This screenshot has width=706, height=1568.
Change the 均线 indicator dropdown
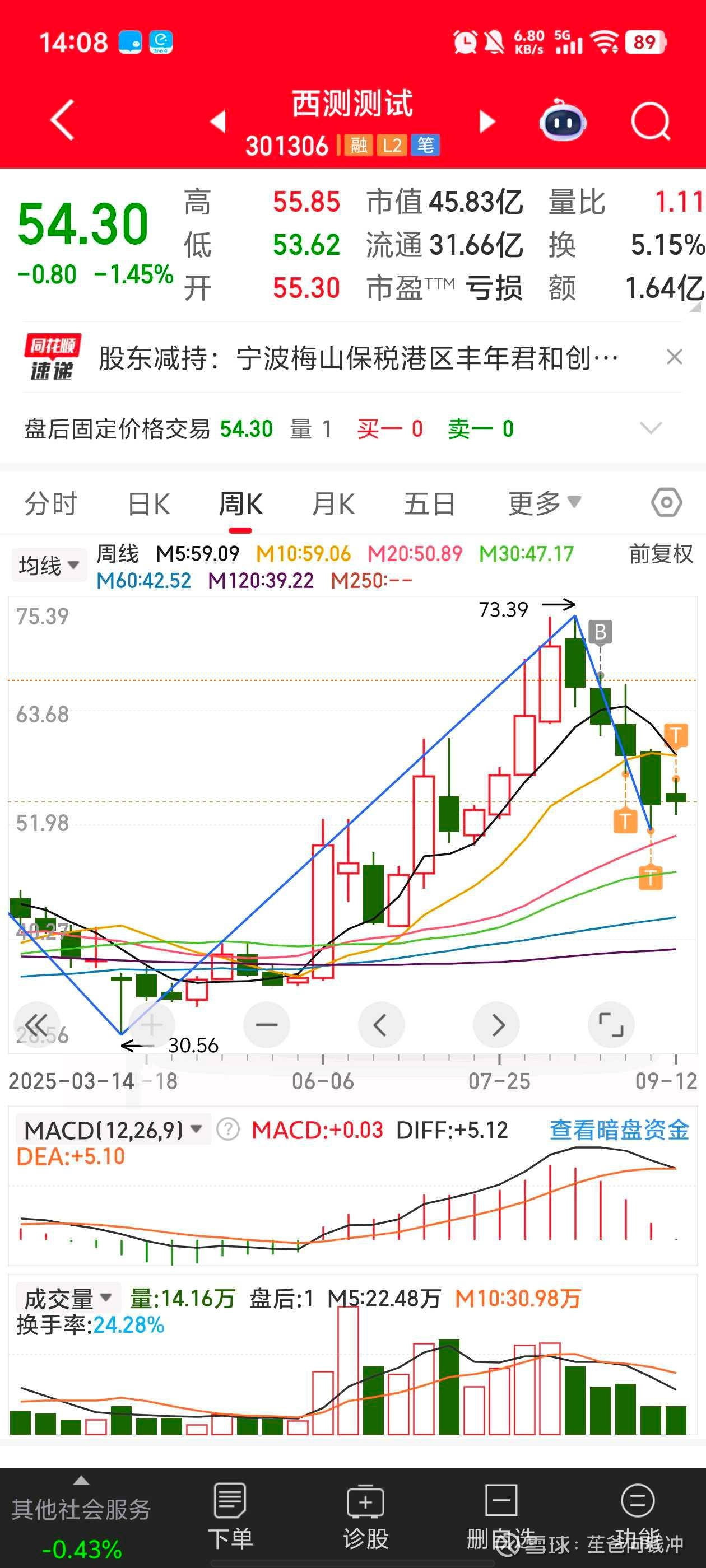(x=49, y=566)
